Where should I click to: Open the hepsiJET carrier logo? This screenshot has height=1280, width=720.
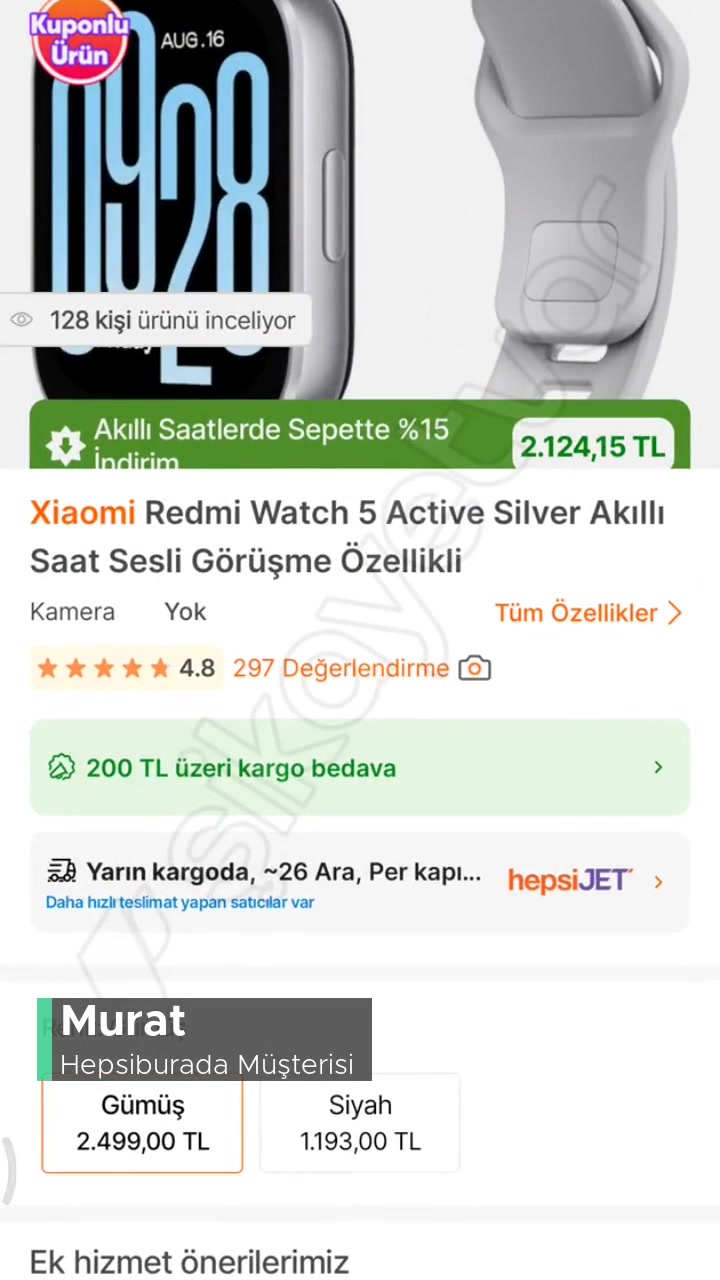[569, 880]
